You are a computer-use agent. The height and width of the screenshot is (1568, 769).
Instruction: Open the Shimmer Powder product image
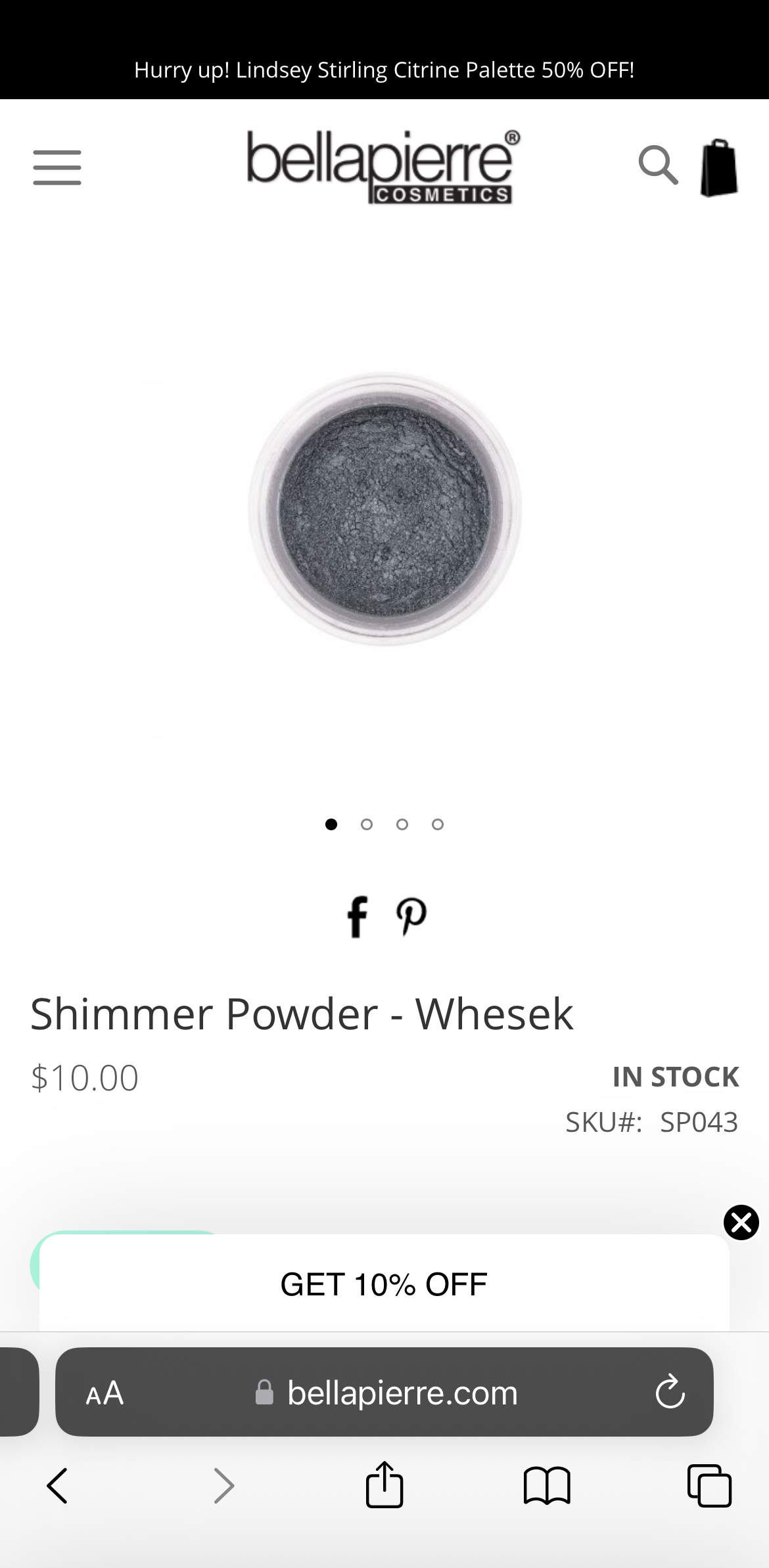click(x=384, y=509)
